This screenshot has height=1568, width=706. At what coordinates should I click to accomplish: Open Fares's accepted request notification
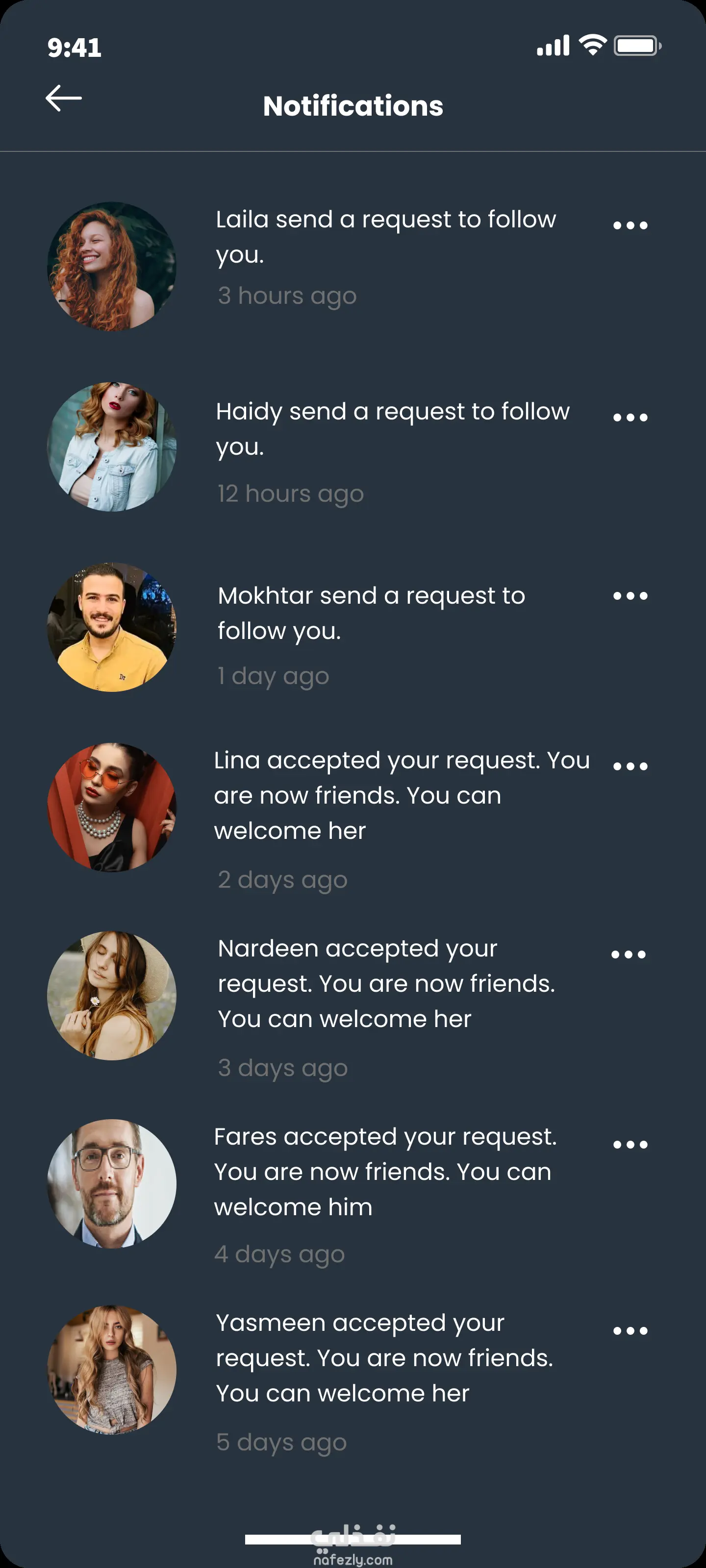point(385,1171)
